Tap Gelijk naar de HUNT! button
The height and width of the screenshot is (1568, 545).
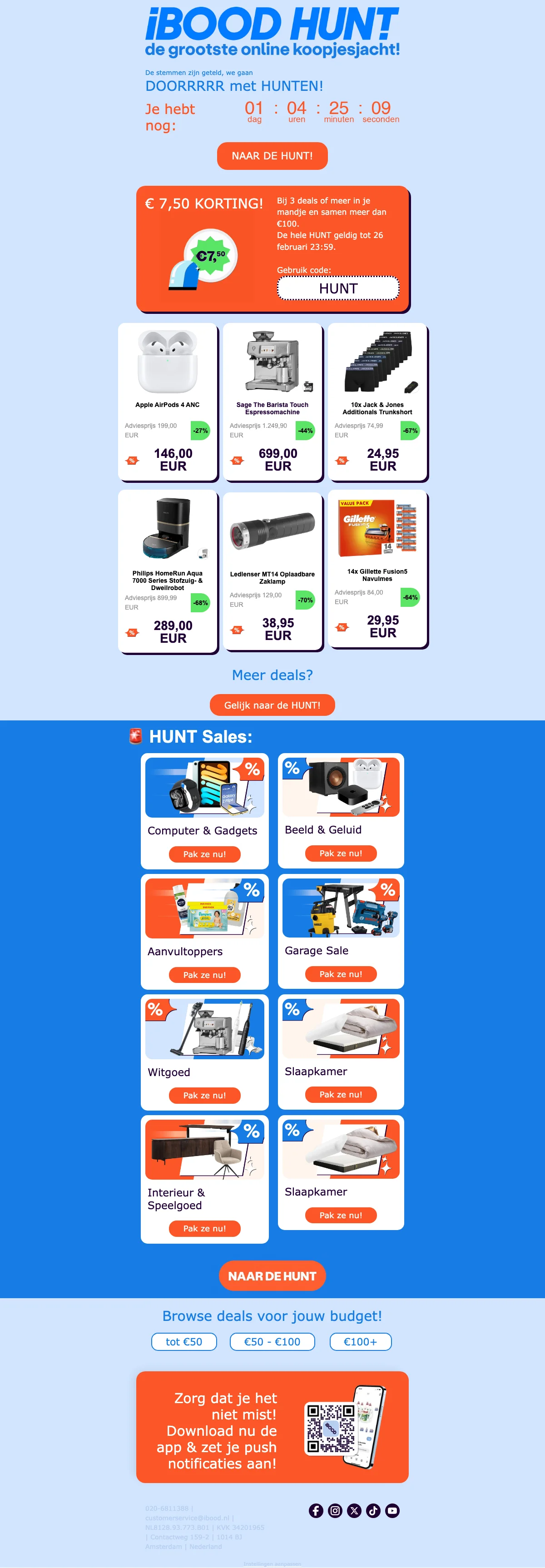[x=272, y=705]
